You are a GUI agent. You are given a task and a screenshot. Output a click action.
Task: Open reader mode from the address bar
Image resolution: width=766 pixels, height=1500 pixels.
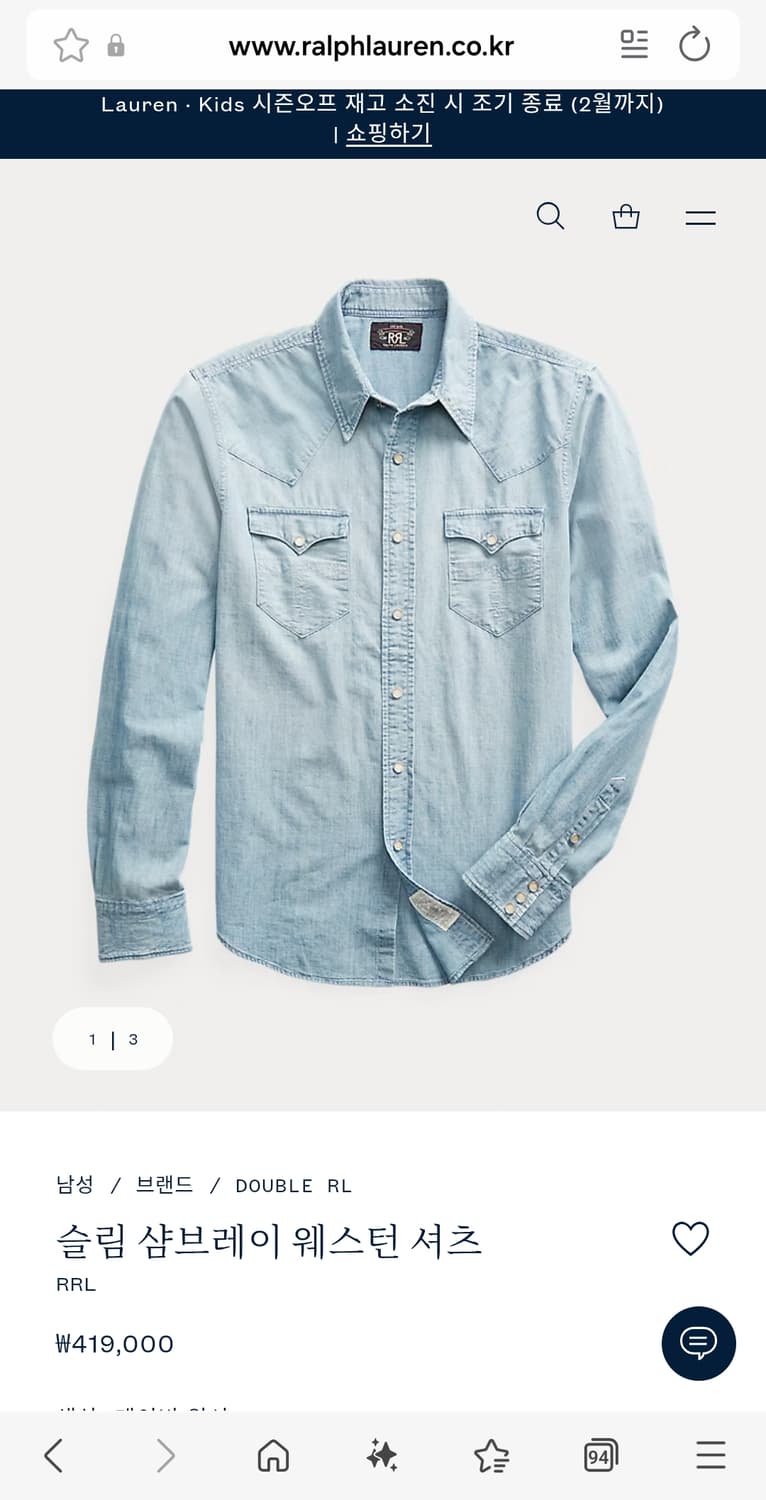click(634, 45)
